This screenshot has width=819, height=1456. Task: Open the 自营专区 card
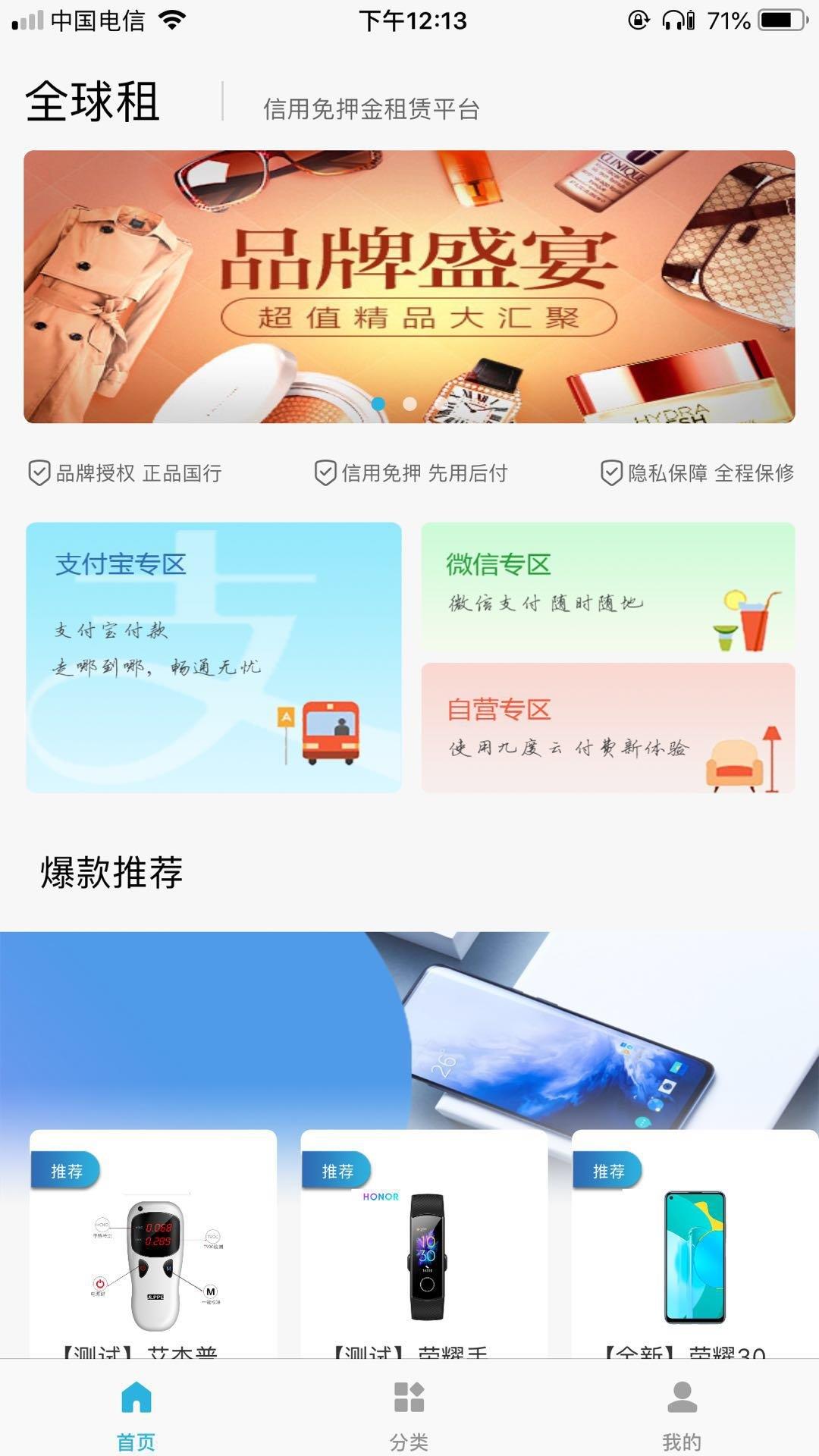(x=607, y=728)
